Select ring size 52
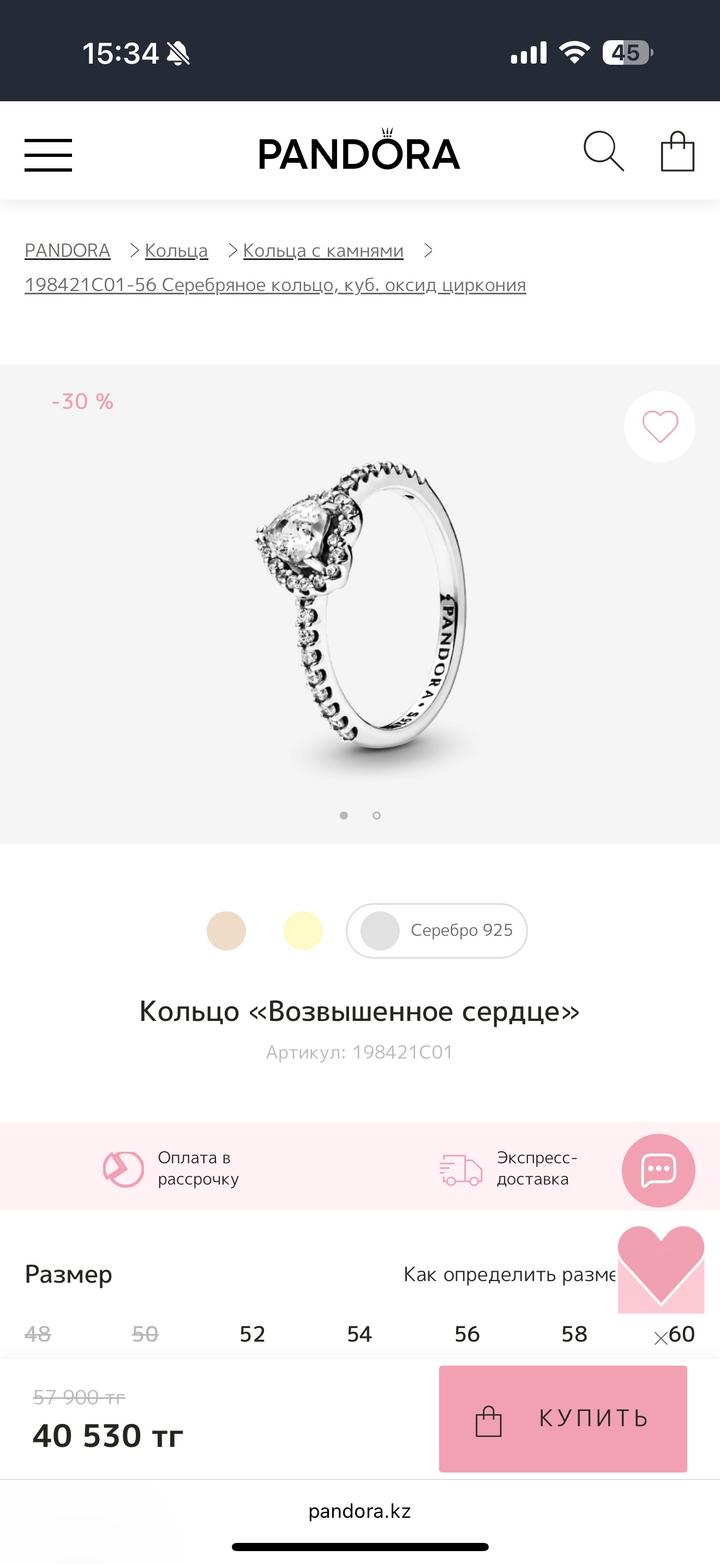This screenshot has height=1564, width=720. (x=252, y=1334)
